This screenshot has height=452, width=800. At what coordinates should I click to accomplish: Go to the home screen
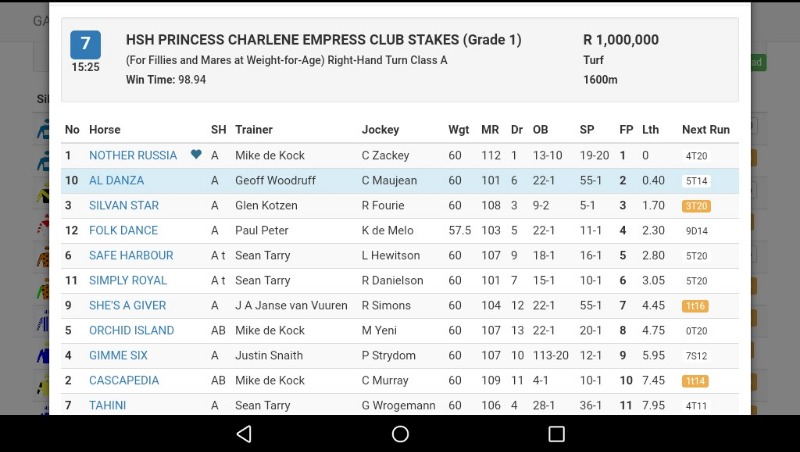click(x=400, y=433)
